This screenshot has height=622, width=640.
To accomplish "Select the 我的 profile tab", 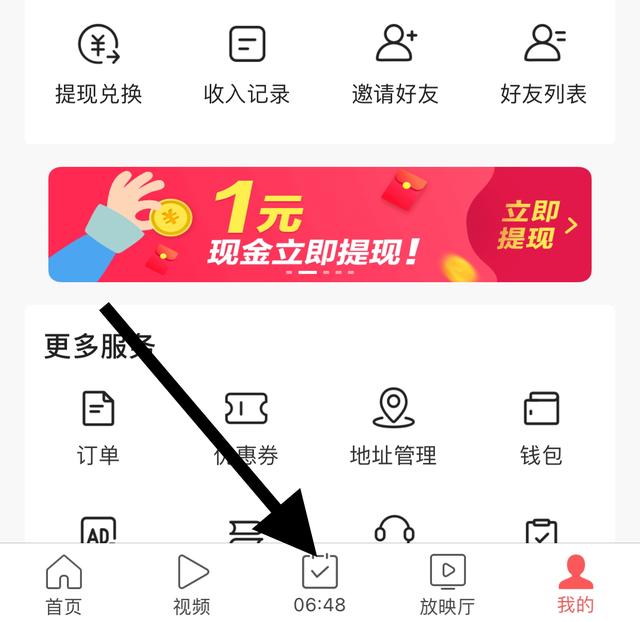I will pos(575,585).
